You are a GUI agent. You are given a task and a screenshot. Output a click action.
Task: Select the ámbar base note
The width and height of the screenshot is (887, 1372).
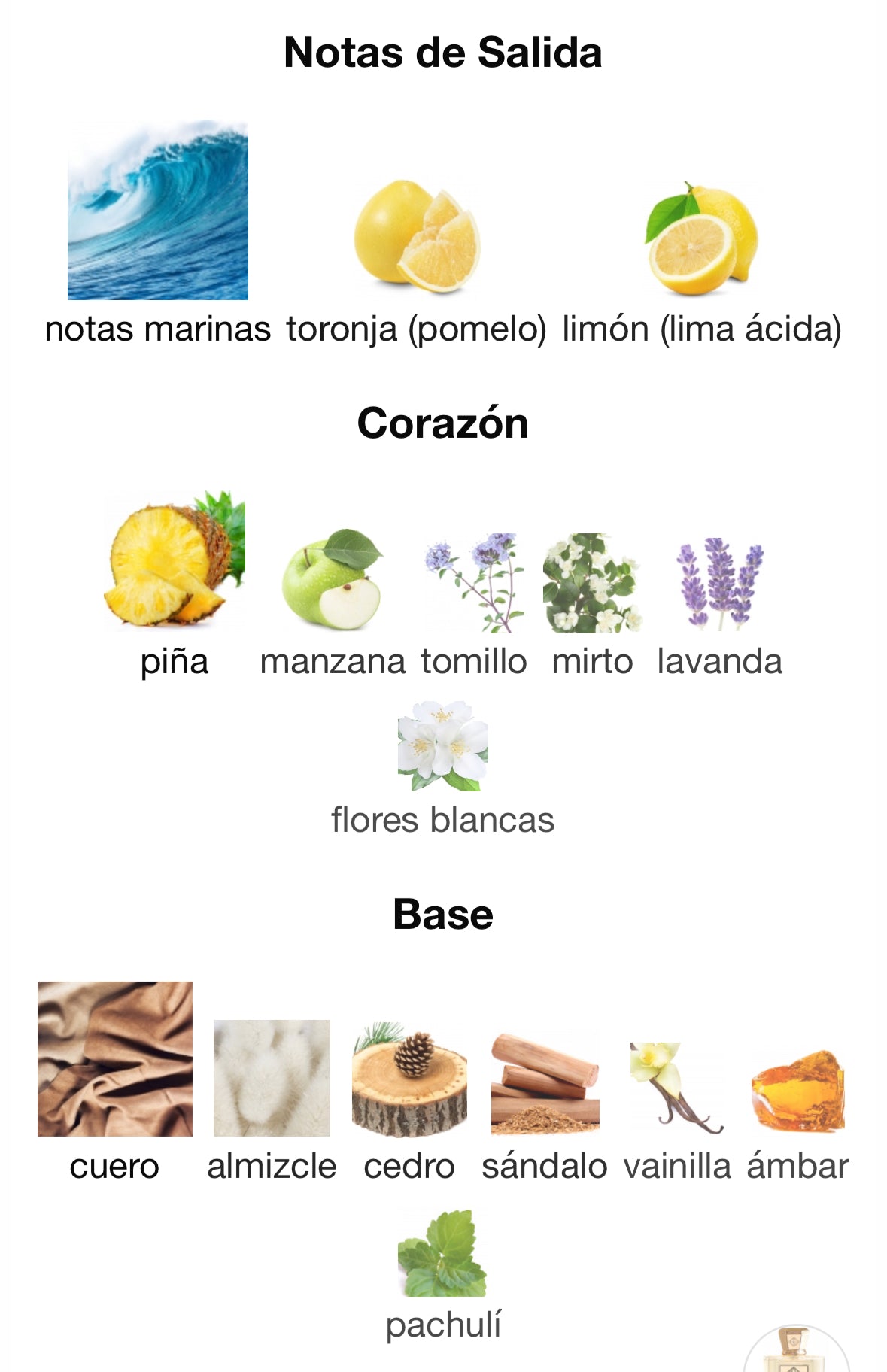[x=797, y=1090]
